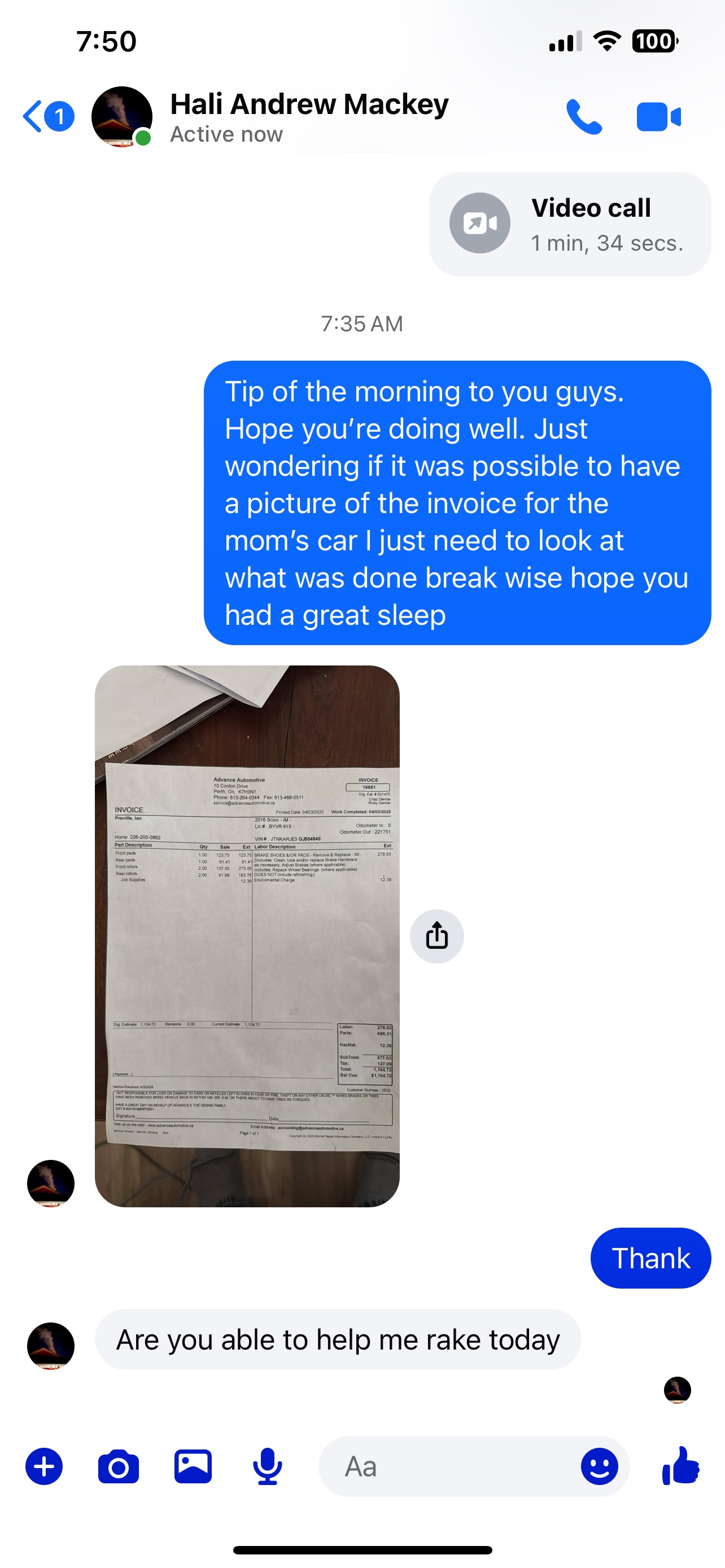
Task: Open the camera to take a photo
Action: [118, 1466]
